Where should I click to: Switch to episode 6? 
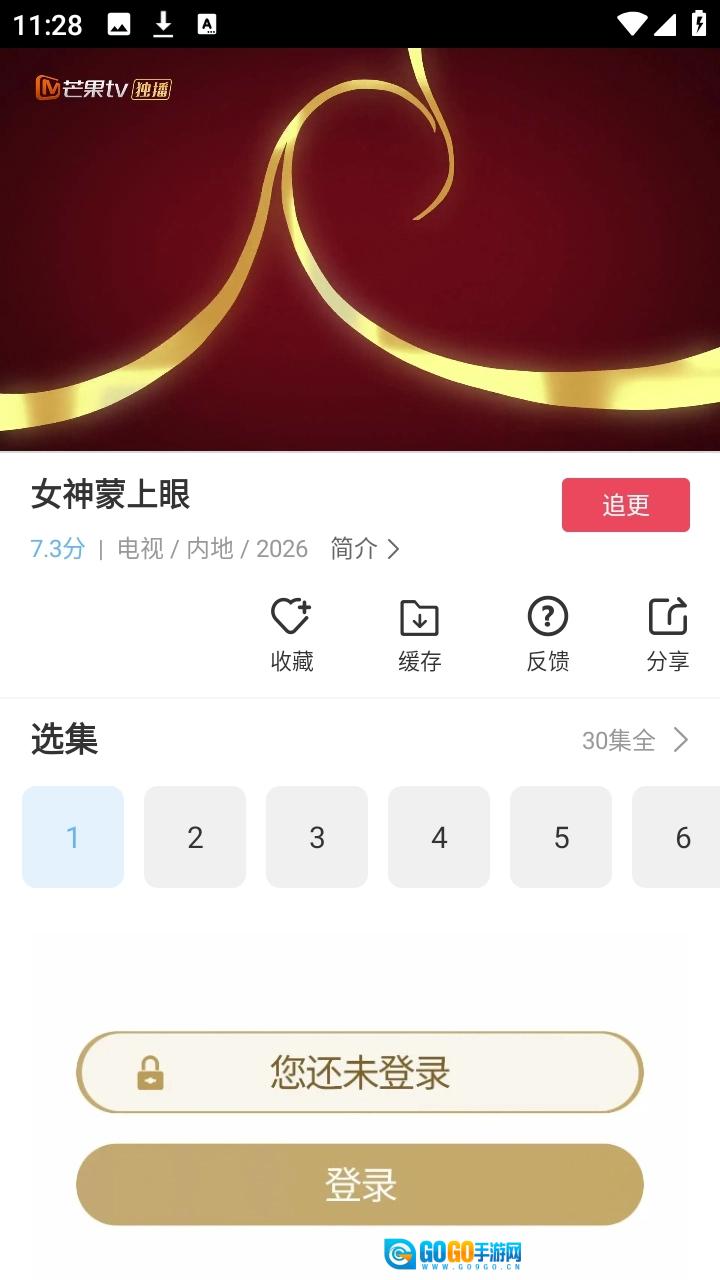[682, 837]
